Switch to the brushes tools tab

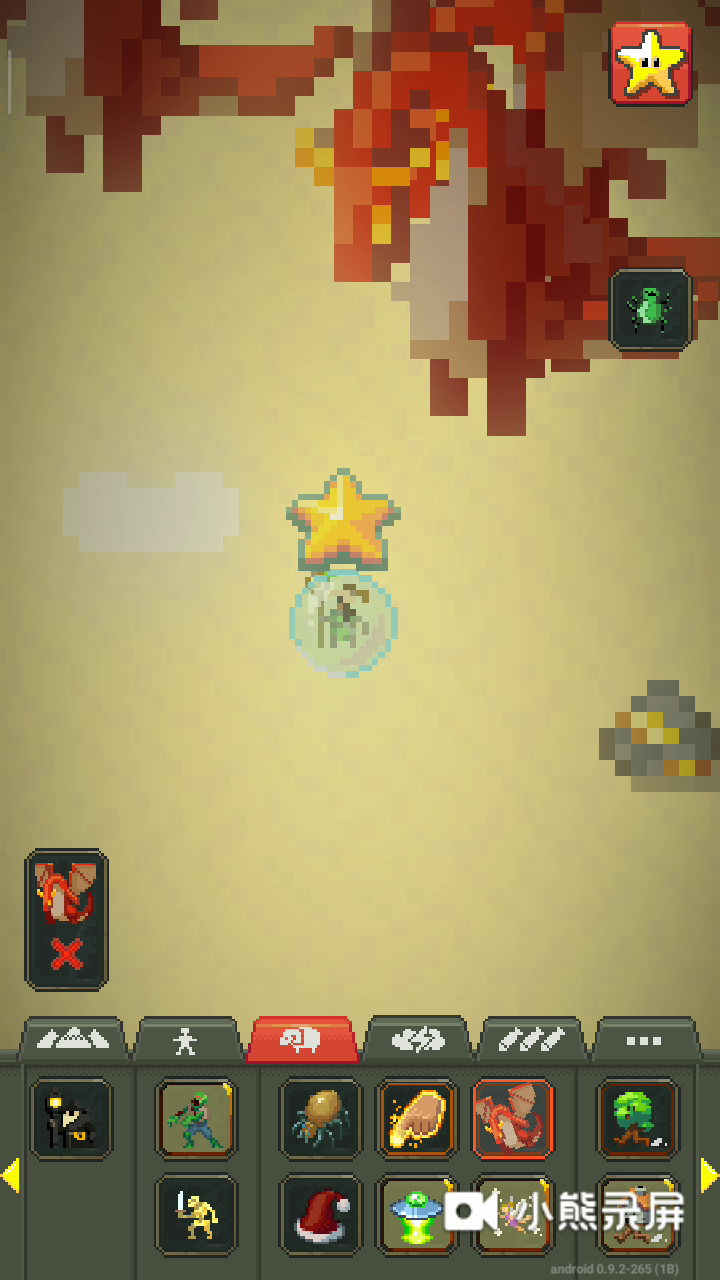pyautogui.click(x=532, y=1040)
